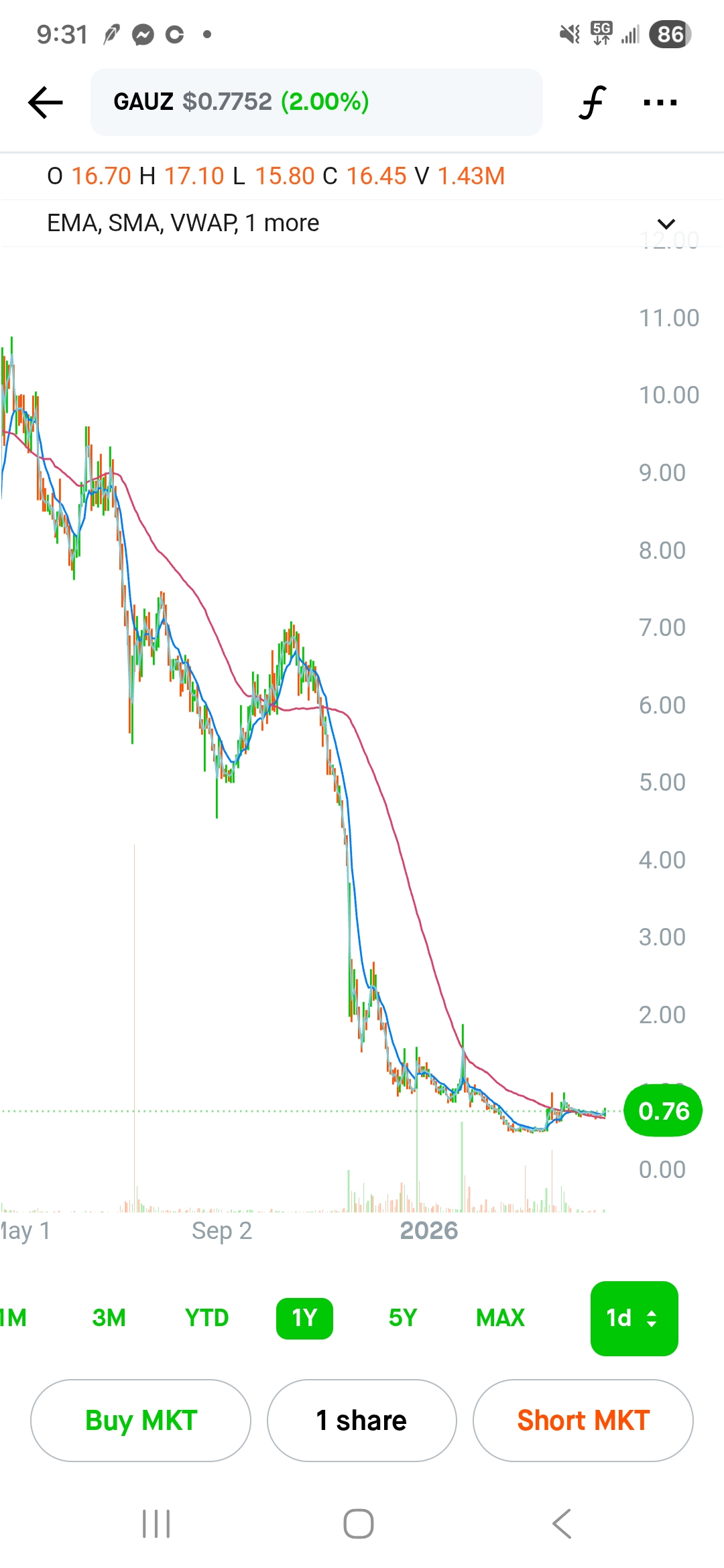
Task: Tap the GAUZ ticker price bar
Action: tap(316, 102)
